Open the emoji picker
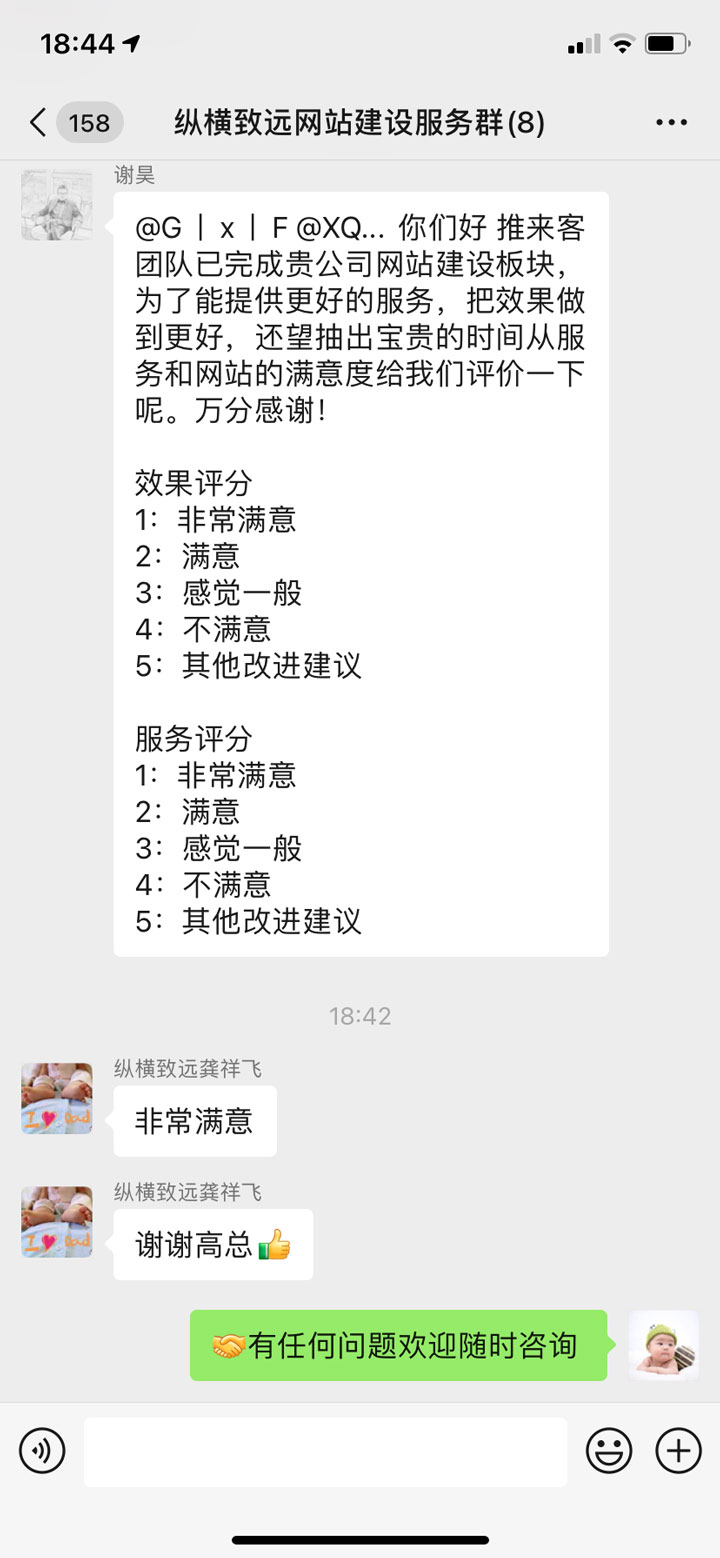 [608, 1451]
